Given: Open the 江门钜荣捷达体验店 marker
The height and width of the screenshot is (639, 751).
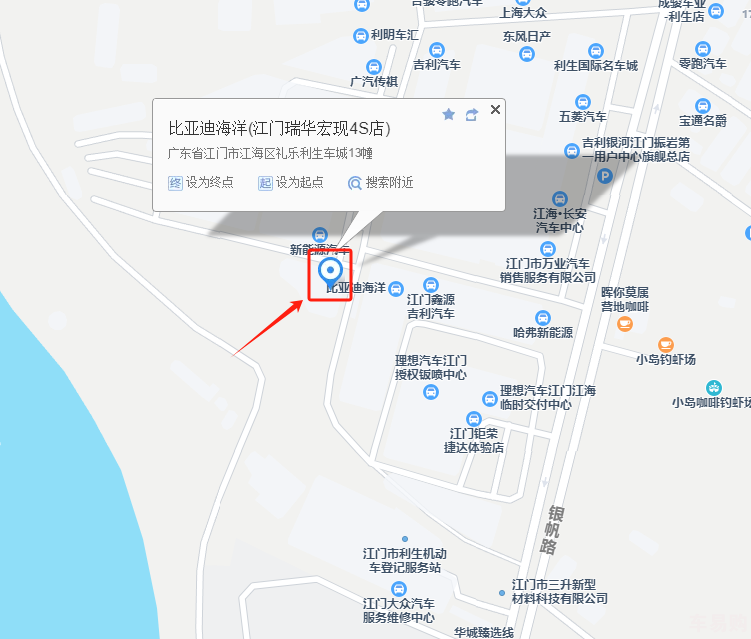Looking at the screenshot, I should click(473, 418).
